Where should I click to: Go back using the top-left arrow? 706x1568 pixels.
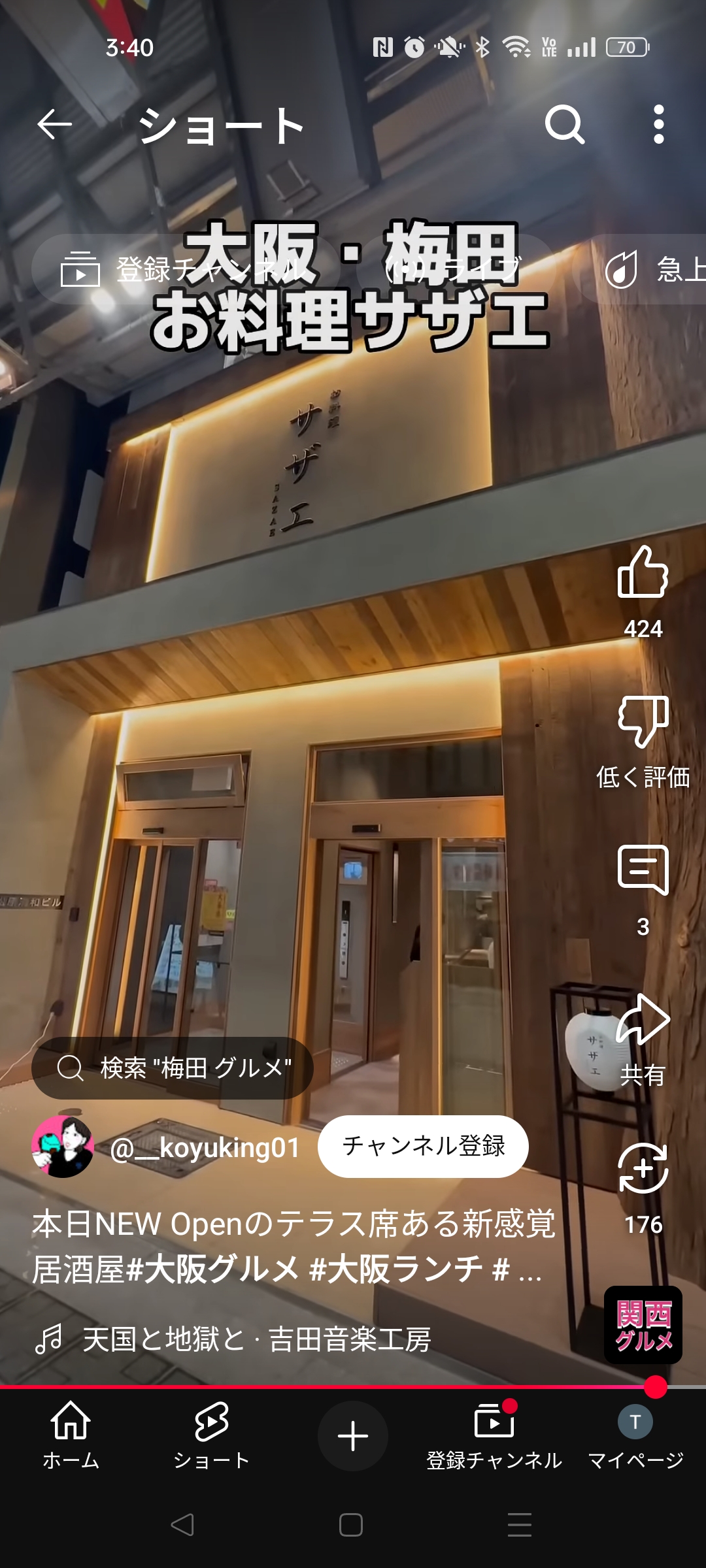point(54,124)
